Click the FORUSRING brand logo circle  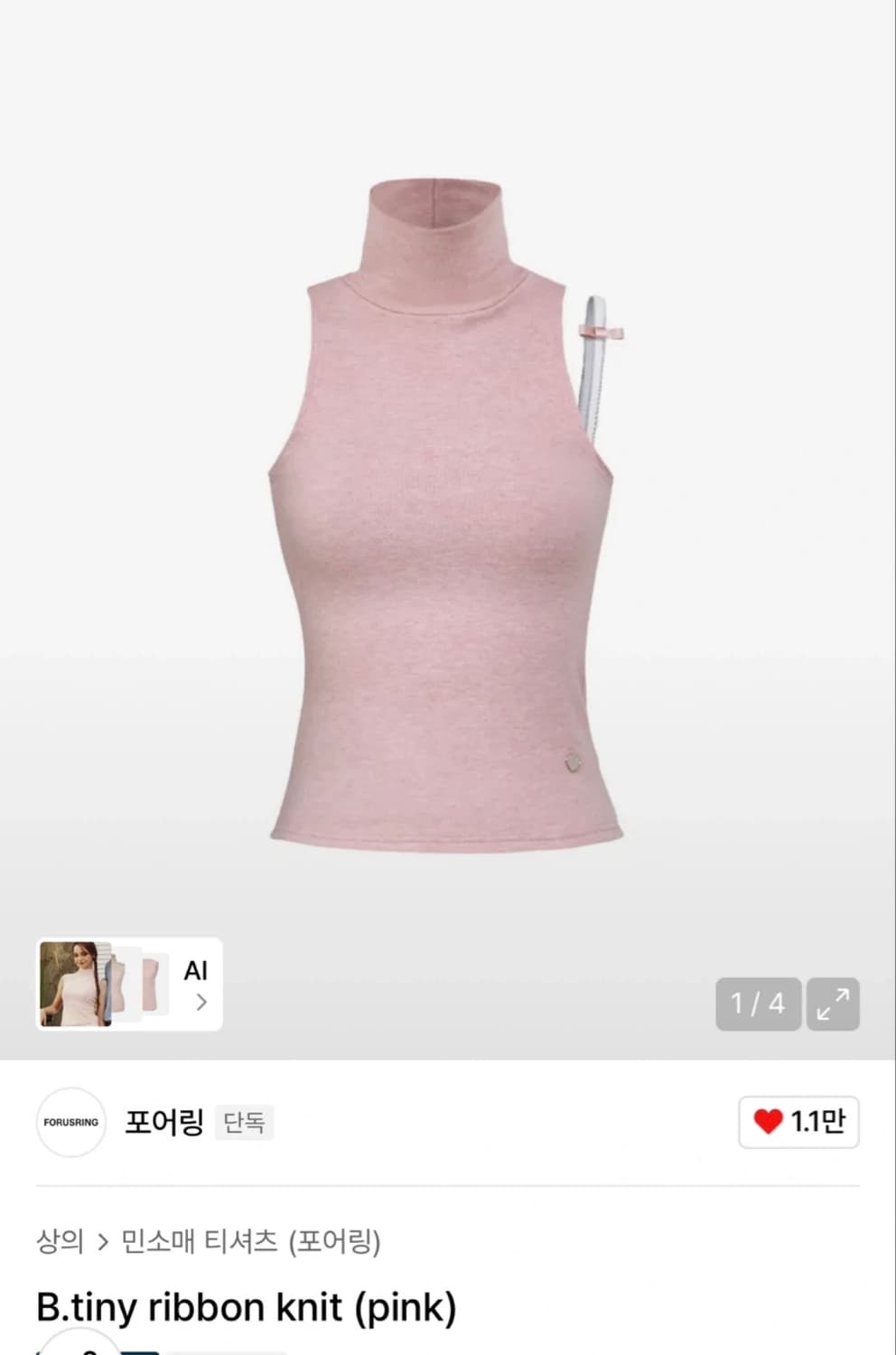coord(70,1121)
